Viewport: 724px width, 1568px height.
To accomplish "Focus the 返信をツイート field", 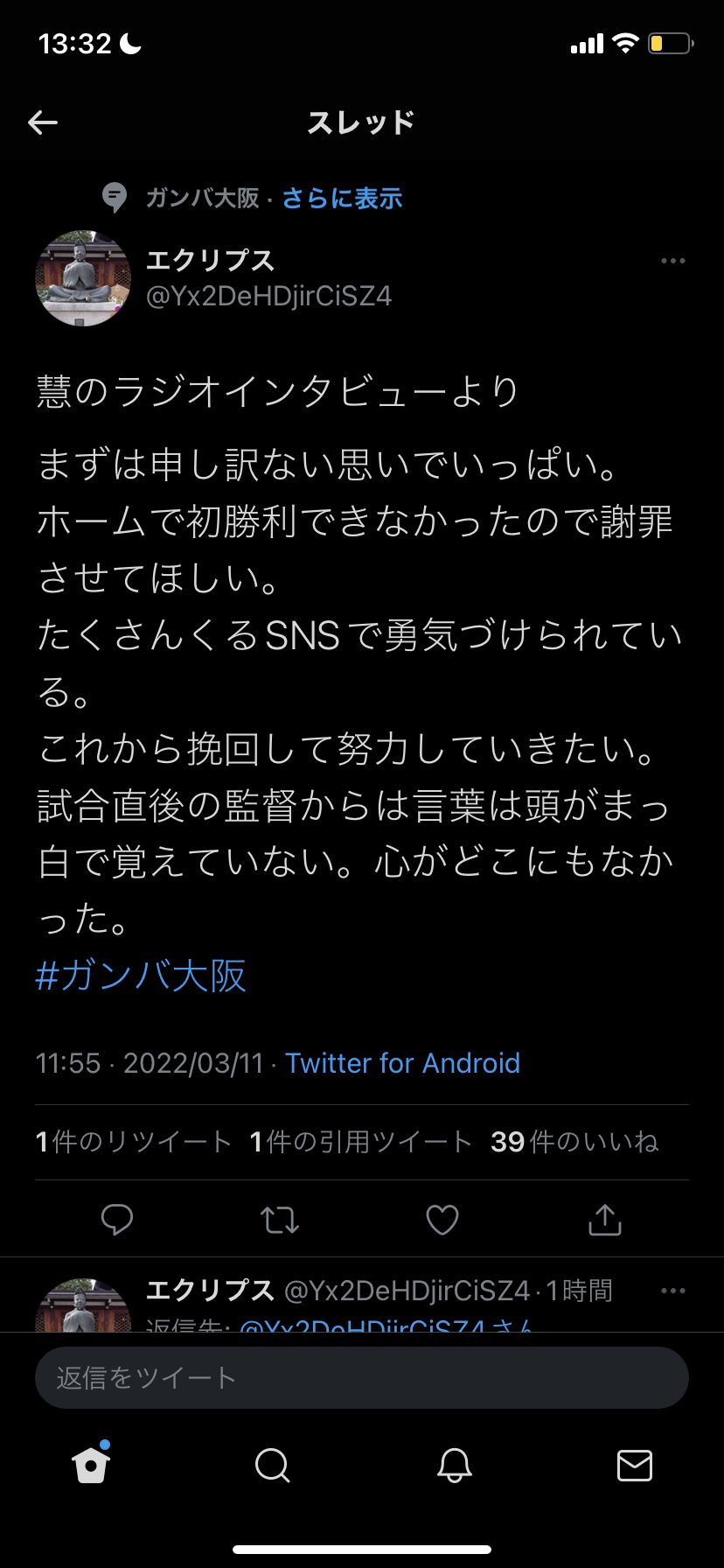I will point(362,1378).
